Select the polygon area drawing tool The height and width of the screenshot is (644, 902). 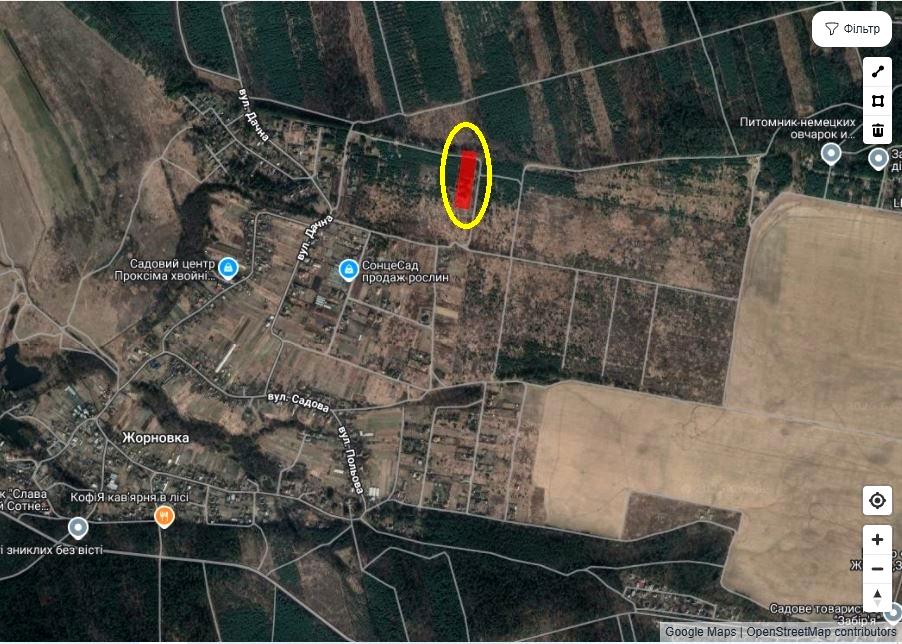click(x=877, y=101)
